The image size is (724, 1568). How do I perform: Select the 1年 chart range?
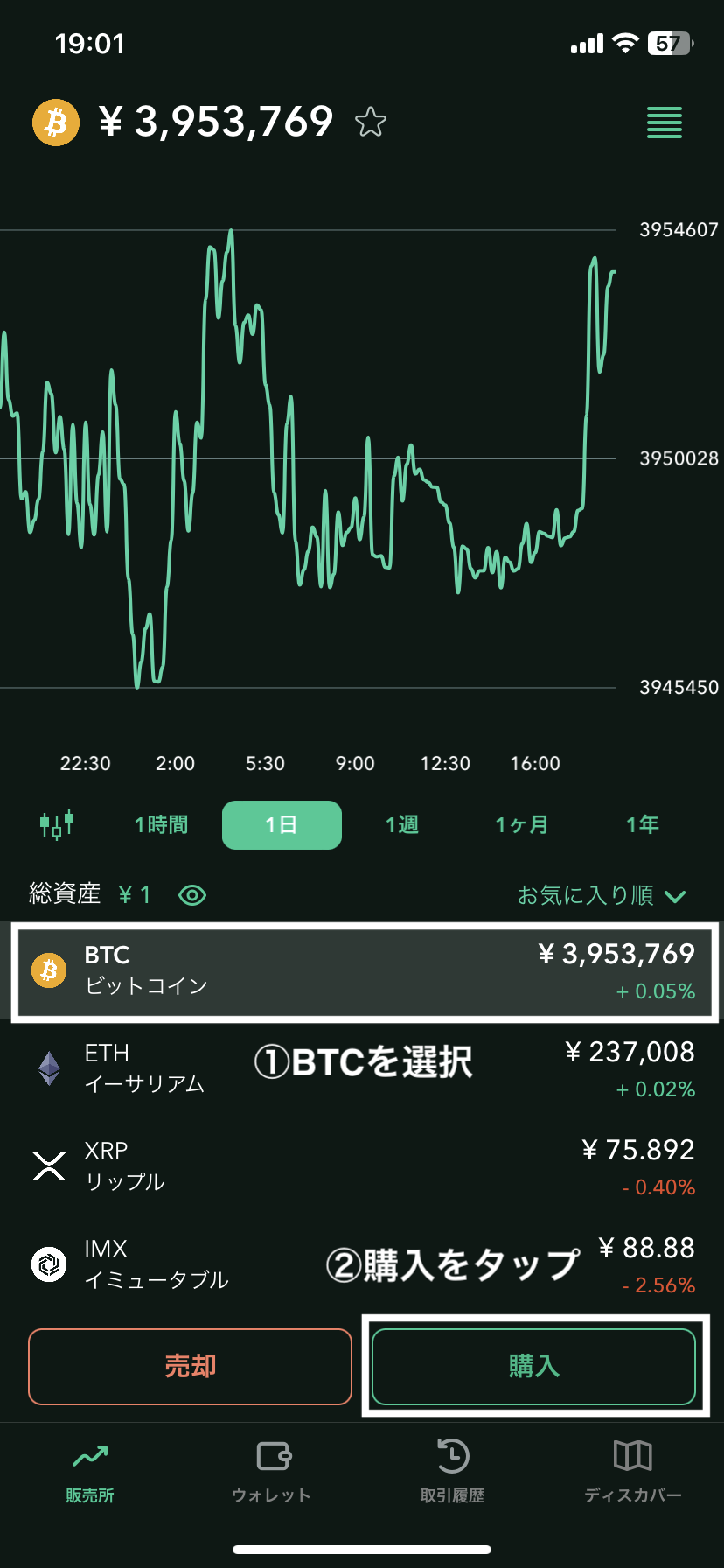click(643, 824)
